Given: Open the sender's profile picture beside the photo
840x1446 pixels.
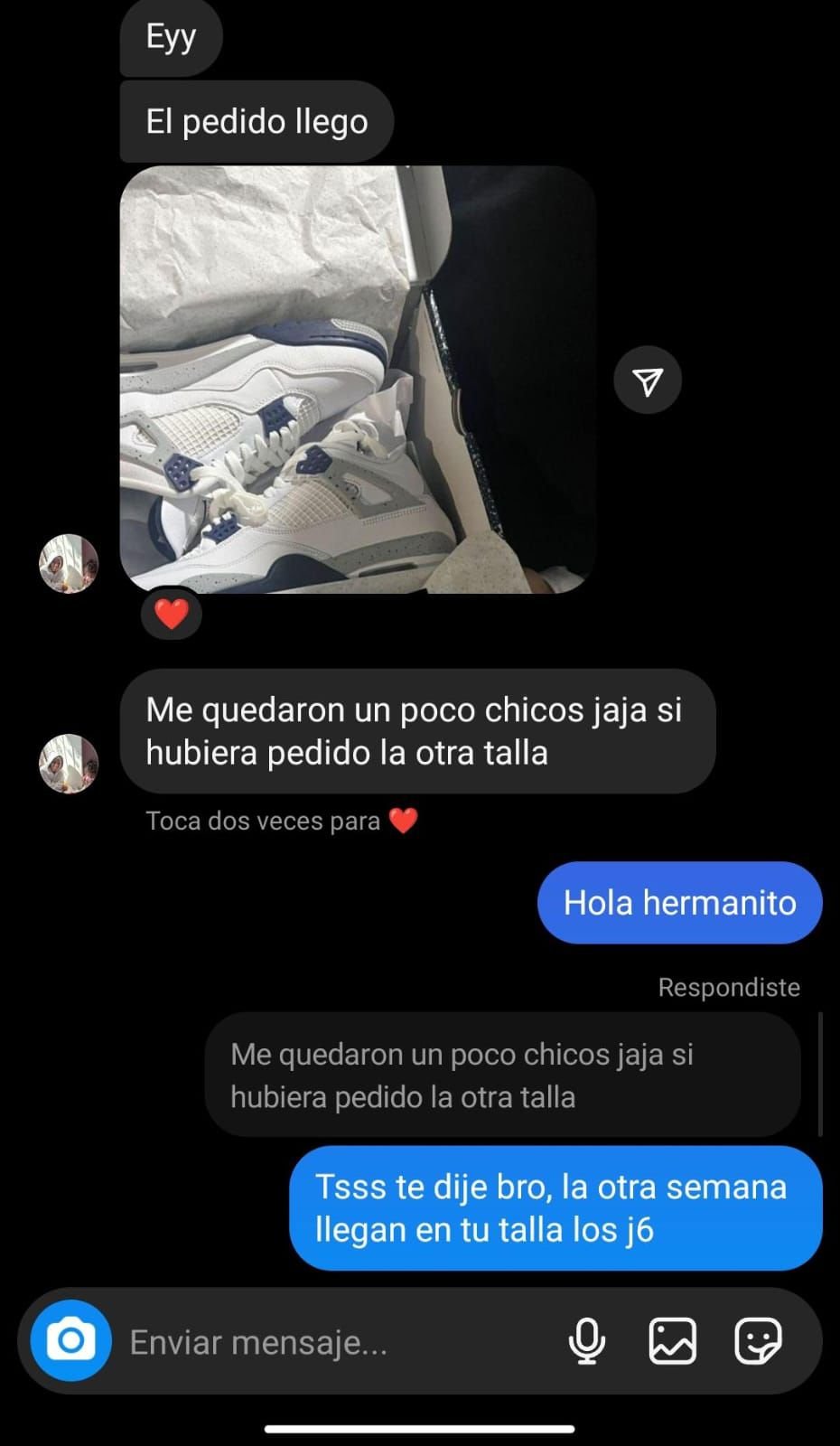Looking at the screenshot, I should pos(69,564).
